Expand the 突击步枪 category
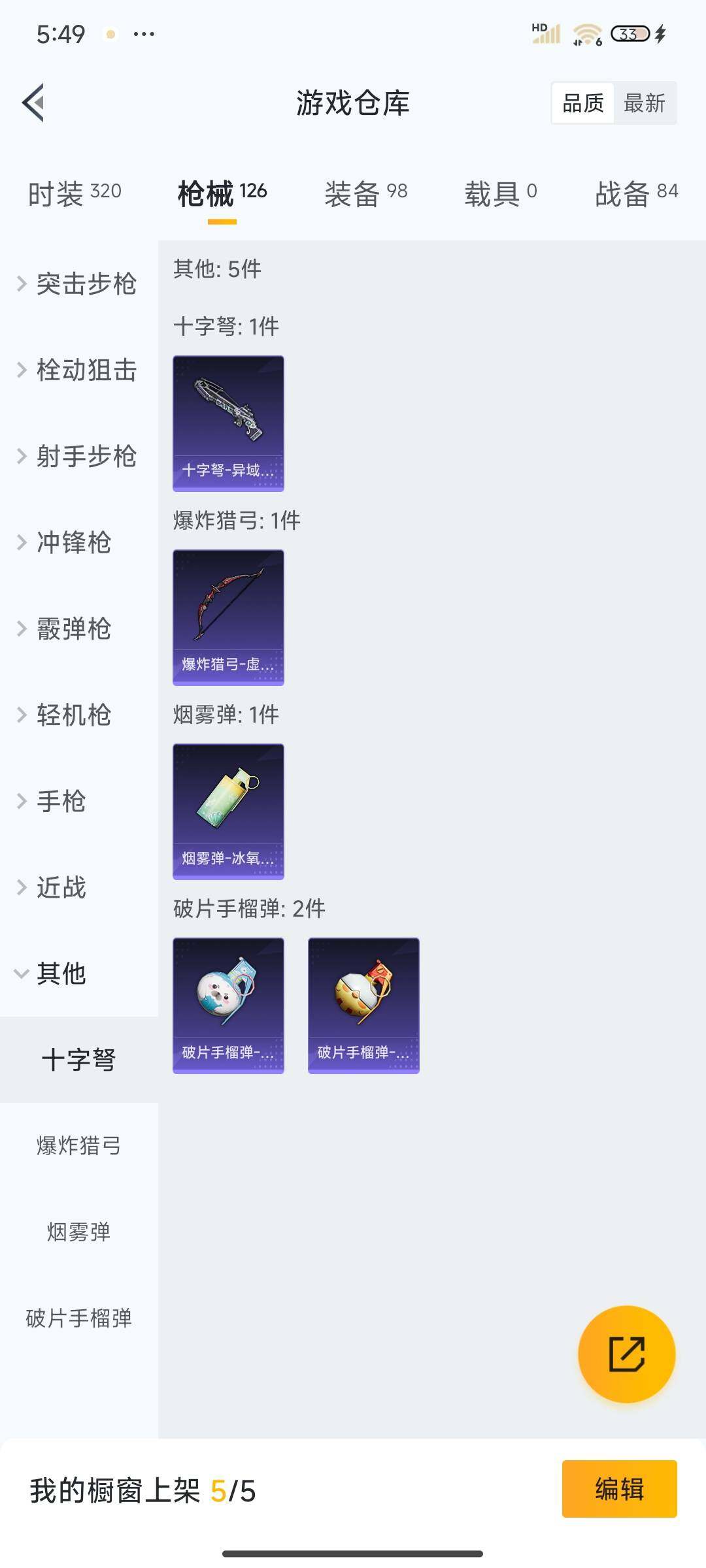 click(x=78, y=284)
